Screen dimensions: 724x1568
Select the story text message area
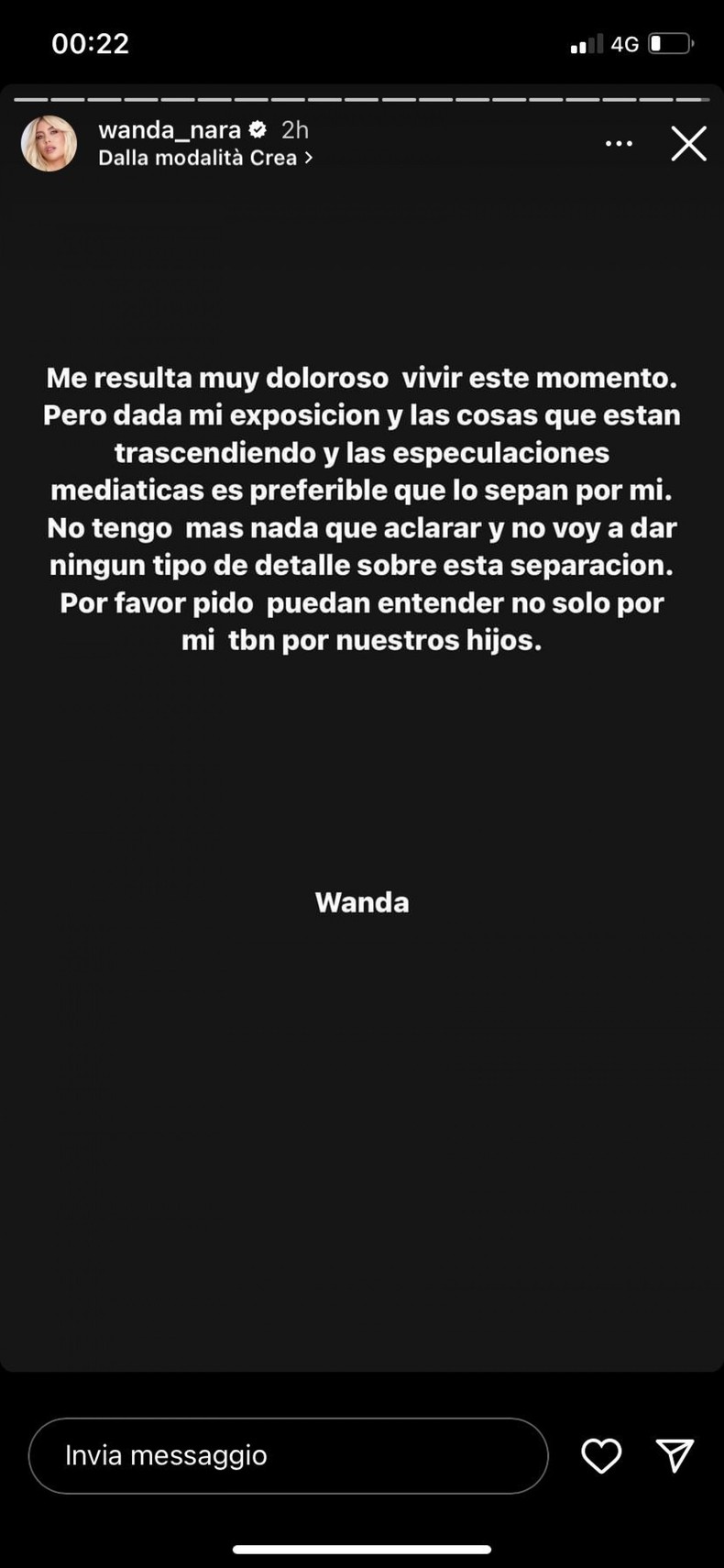[x=362, y=509]
